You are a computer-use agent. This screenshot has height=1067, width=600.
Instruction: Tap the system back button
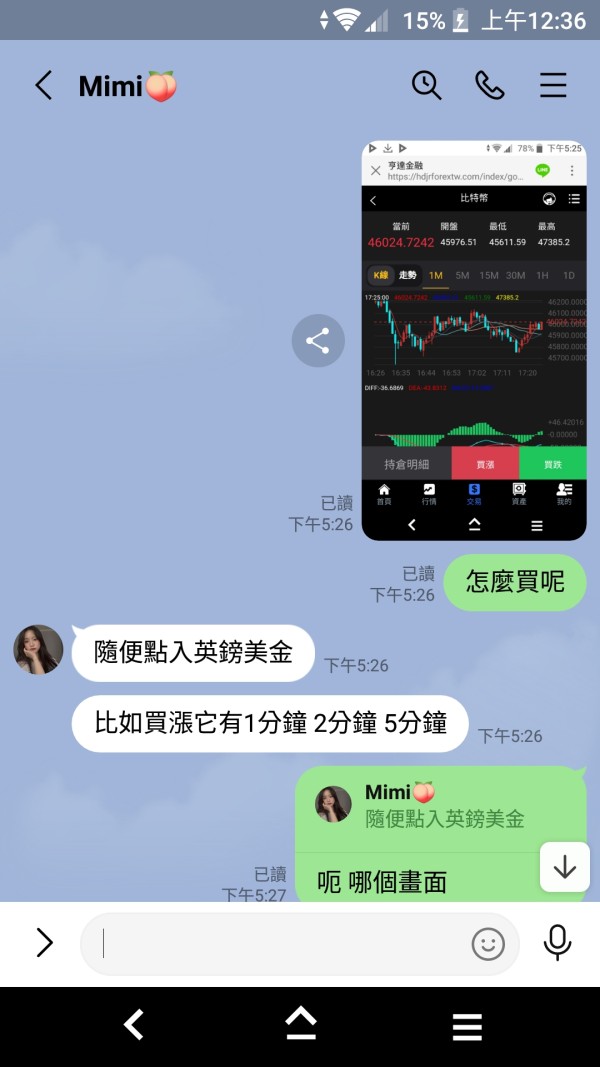coord(134,1025)
